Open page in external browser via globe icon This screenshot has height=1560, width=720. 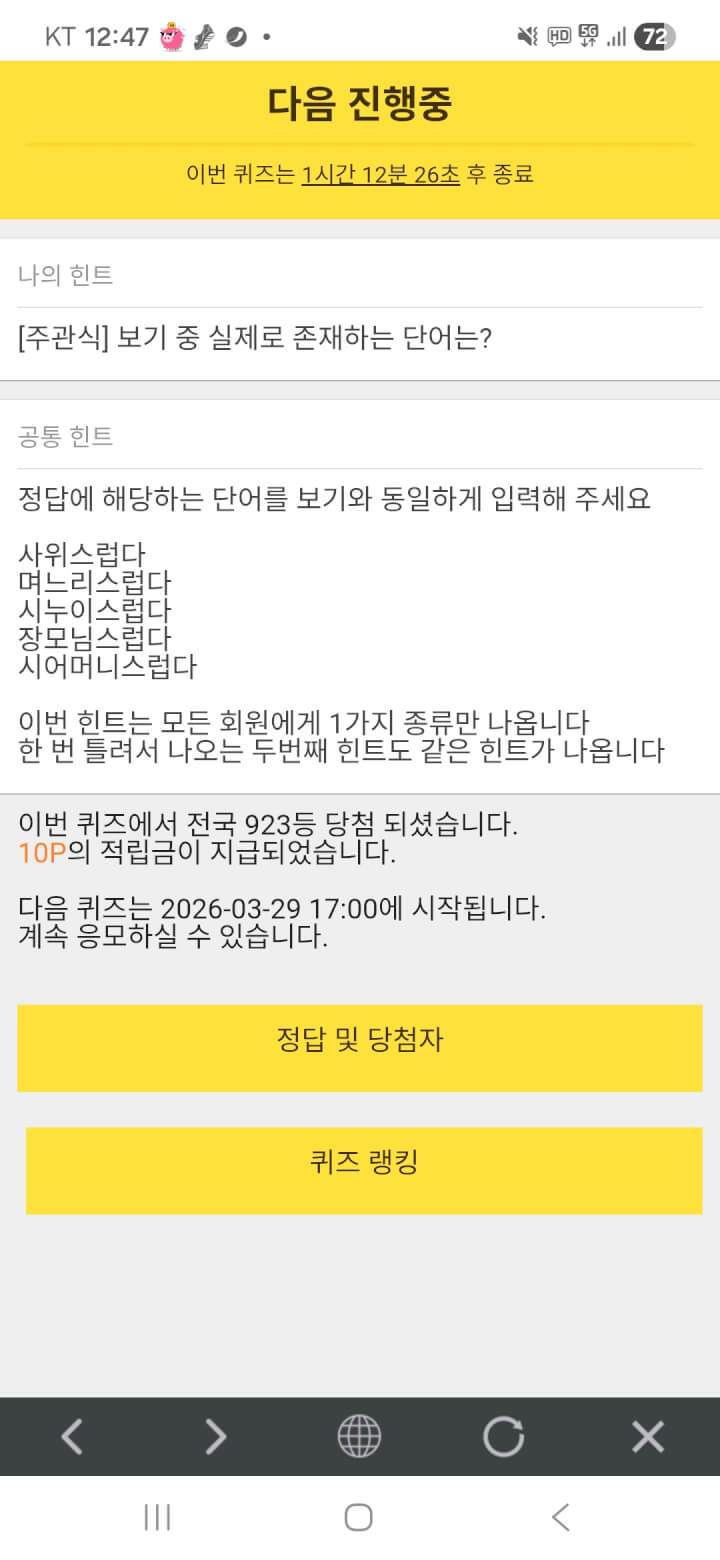point(359,1437)
